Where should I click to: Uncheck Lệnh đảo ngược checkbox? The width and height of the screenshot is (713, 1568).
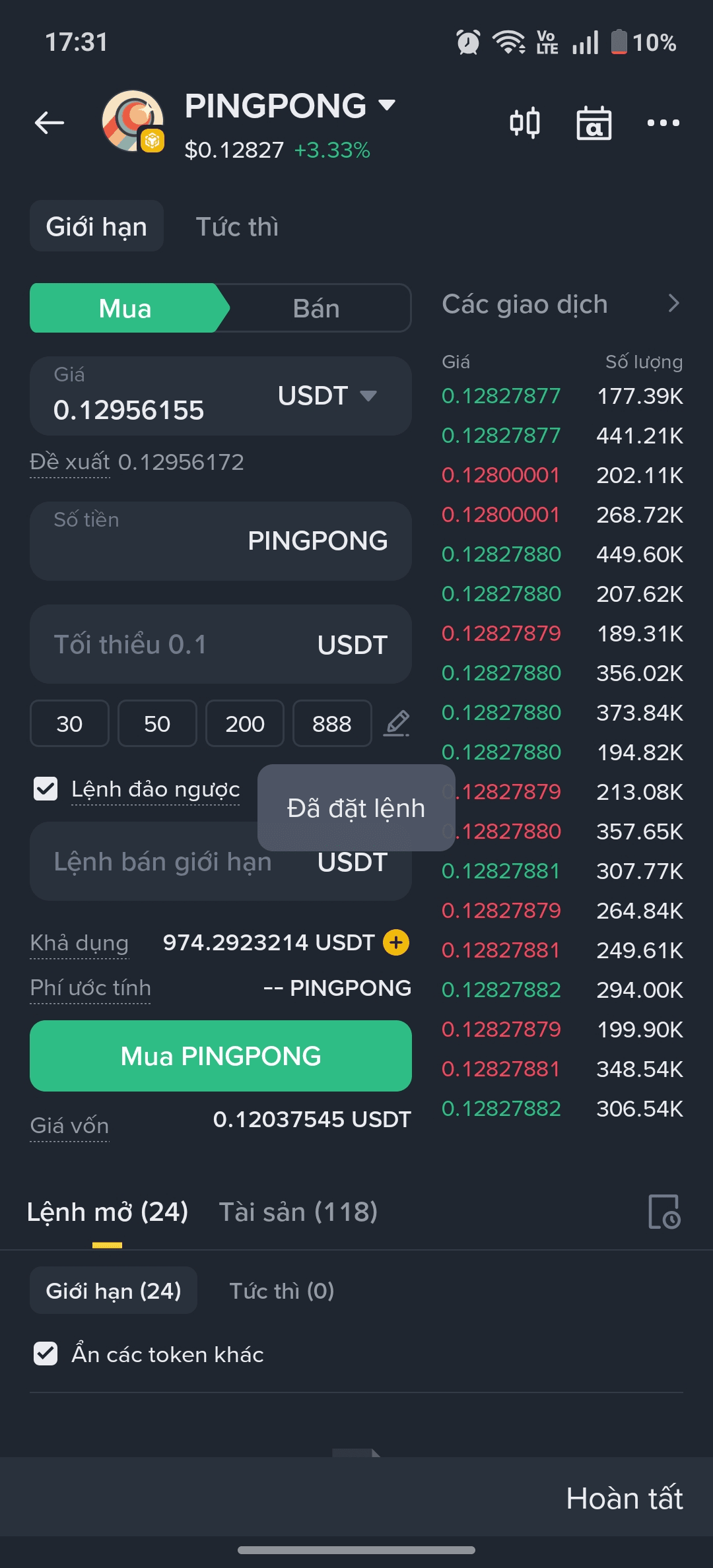[46, 789]
